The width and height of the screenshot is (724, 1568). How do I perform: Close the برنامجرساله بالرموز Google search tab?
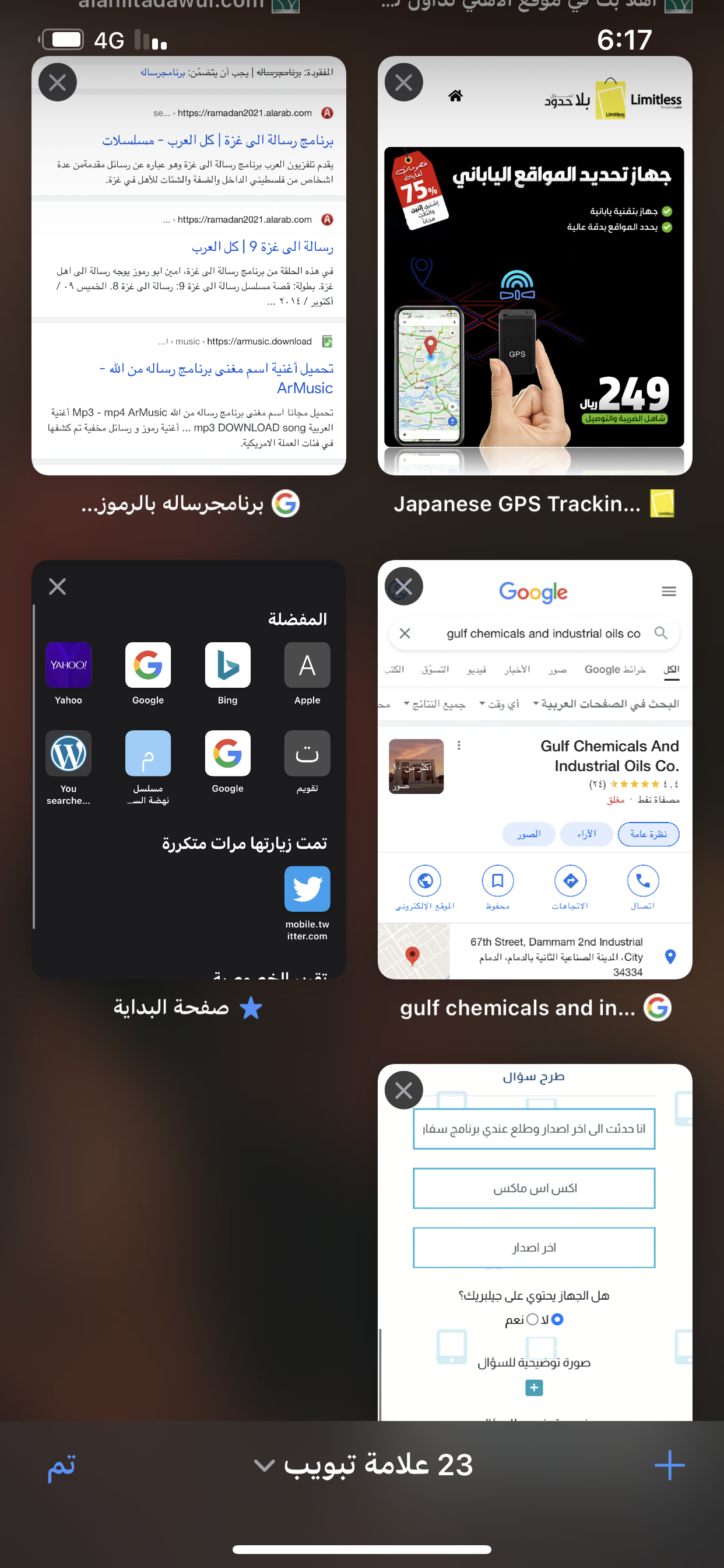(58, 82)
